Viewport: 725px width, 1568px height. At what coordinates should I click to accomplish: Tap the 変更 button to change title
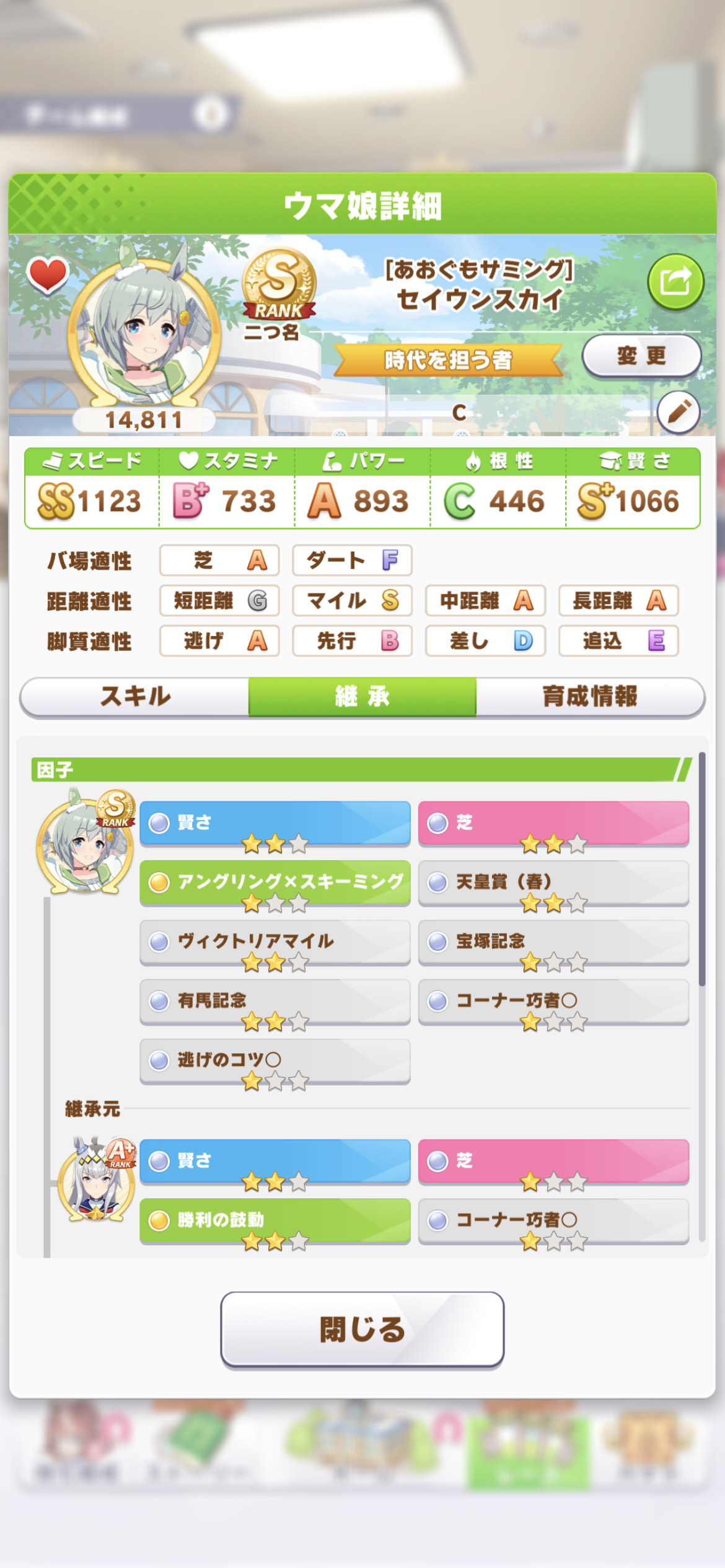641,356
